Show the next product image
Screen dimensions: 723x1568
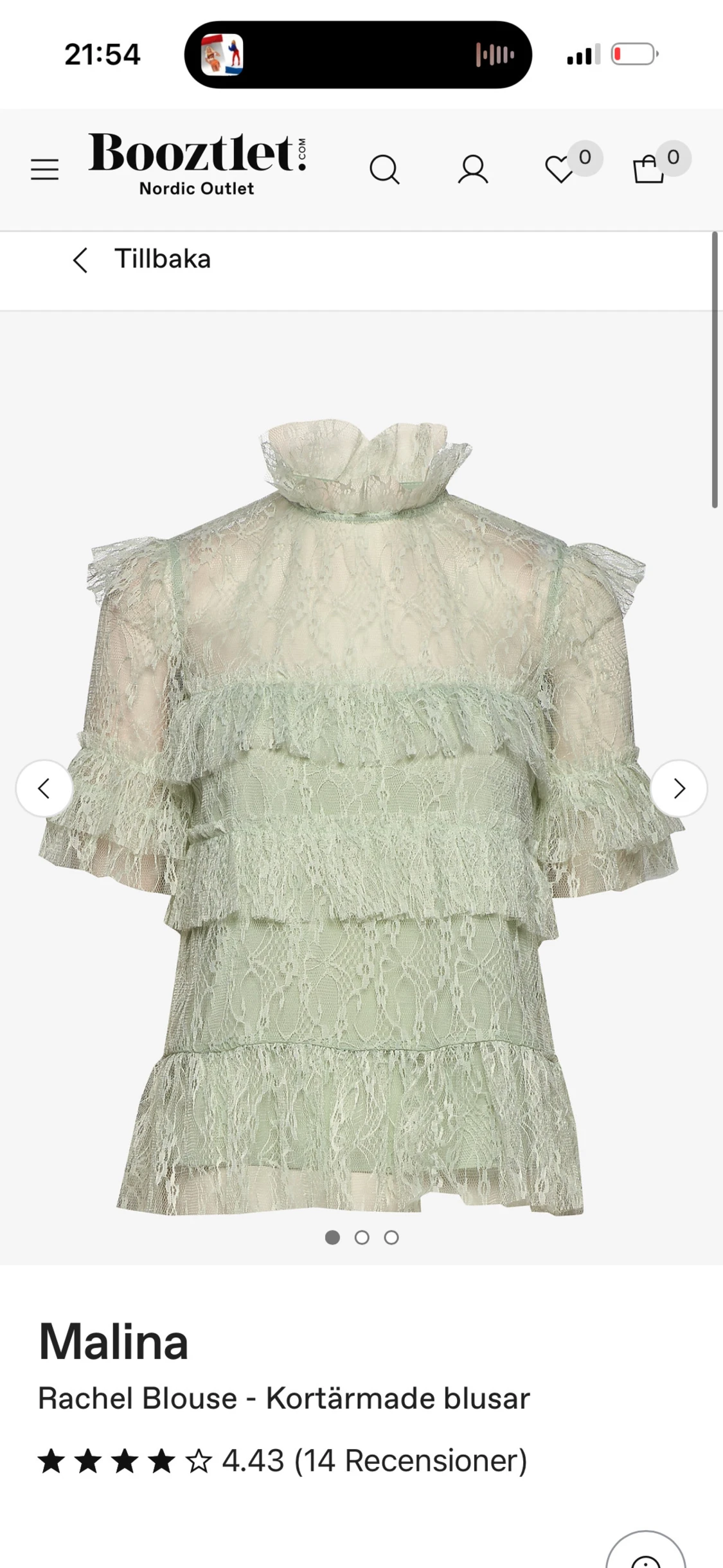tap(679, 788)
